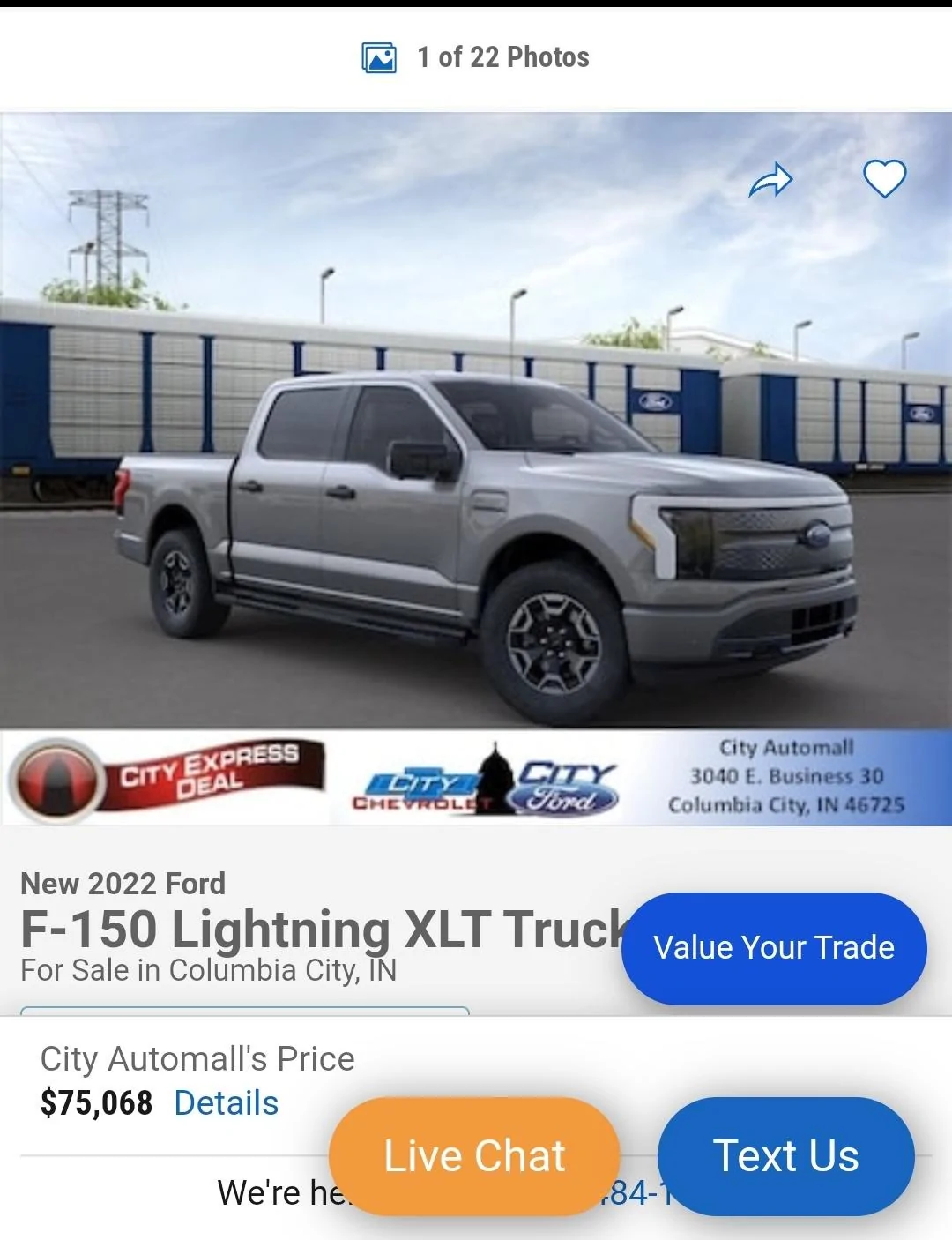Tap Value Your Trade button
The height and width of the screenshot is (1240, 952).
pyautogui.click(x=773, y=948)
